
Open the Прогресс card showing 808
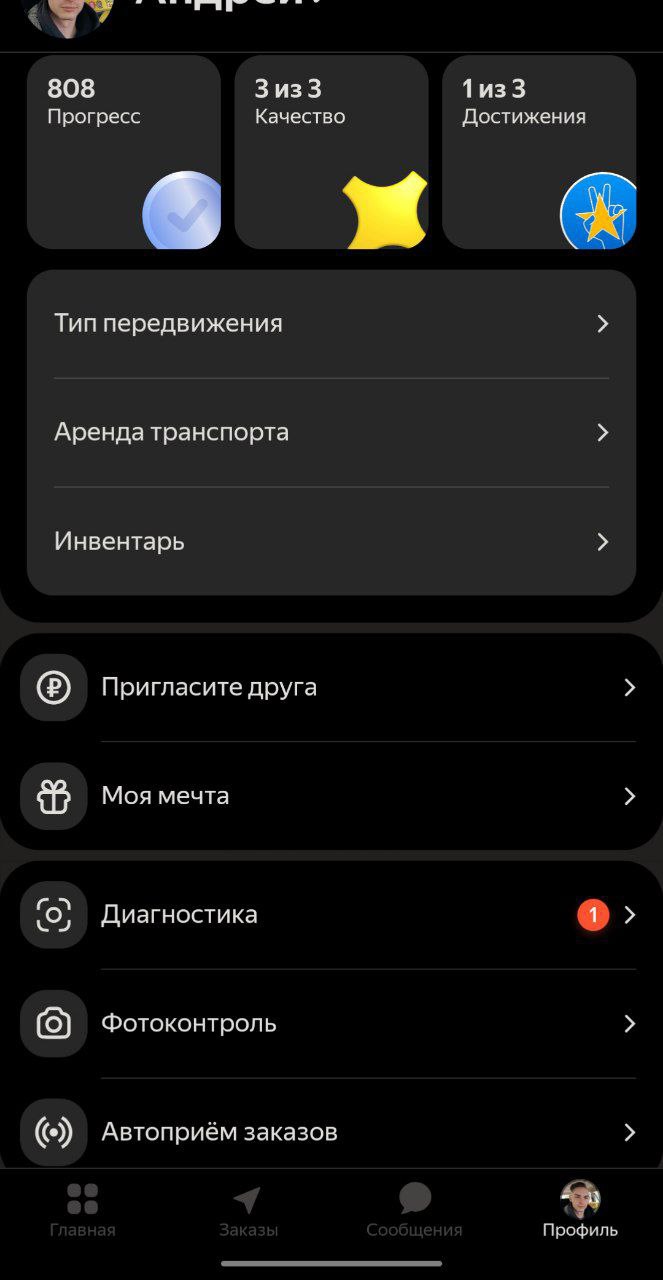[123, 152]
